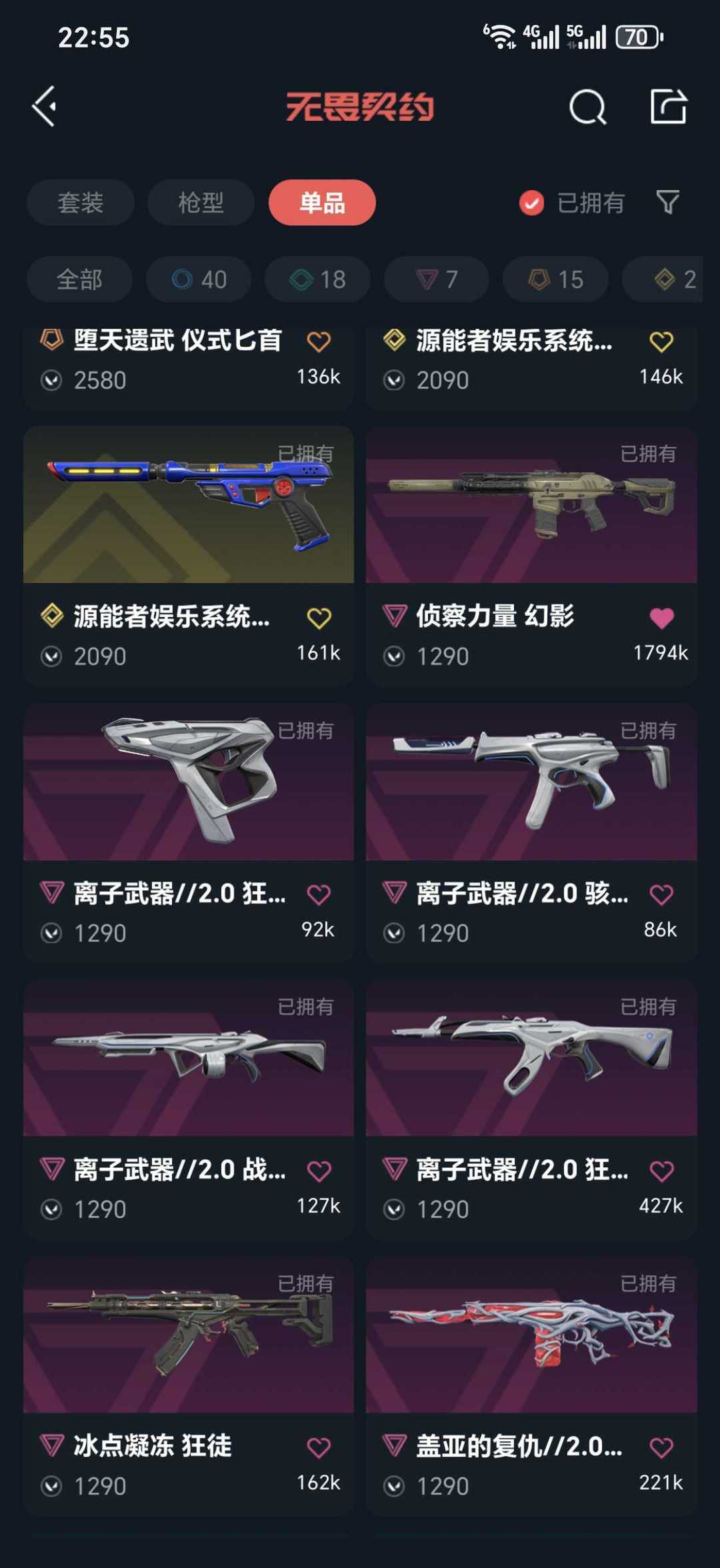This screenshot has height=1568, width=720.
Task: Select the pink triangle rarity filter showing 7
Action: coord(436,279)
